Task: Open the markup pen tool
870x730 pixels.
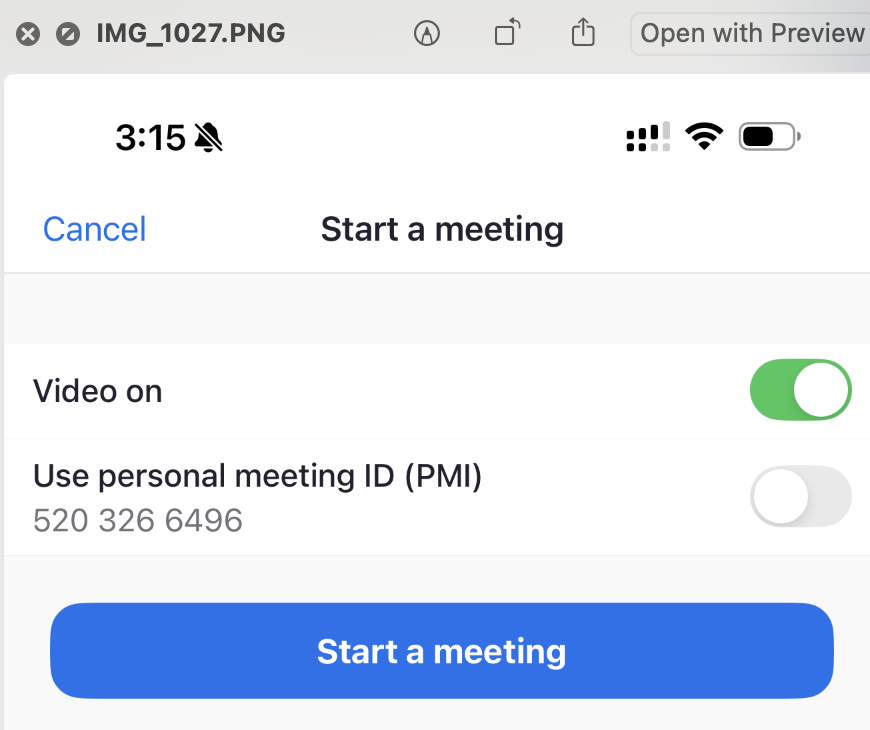Action: 427,34
